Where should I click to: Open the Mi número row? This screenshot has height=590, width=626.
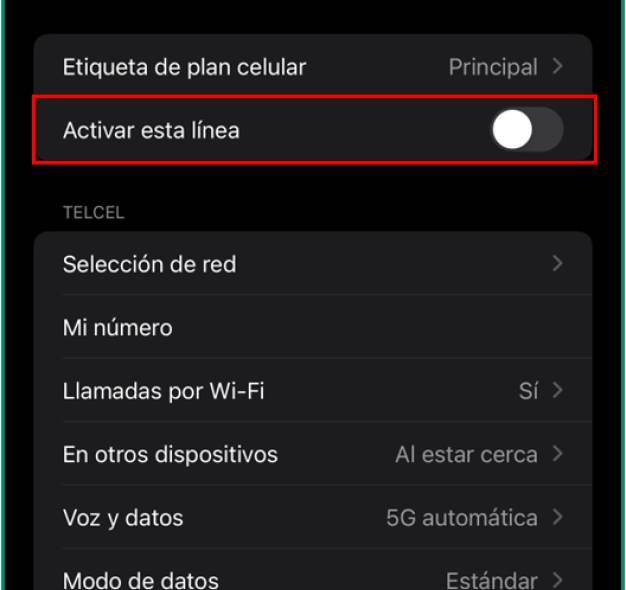[x=313, y=327]
